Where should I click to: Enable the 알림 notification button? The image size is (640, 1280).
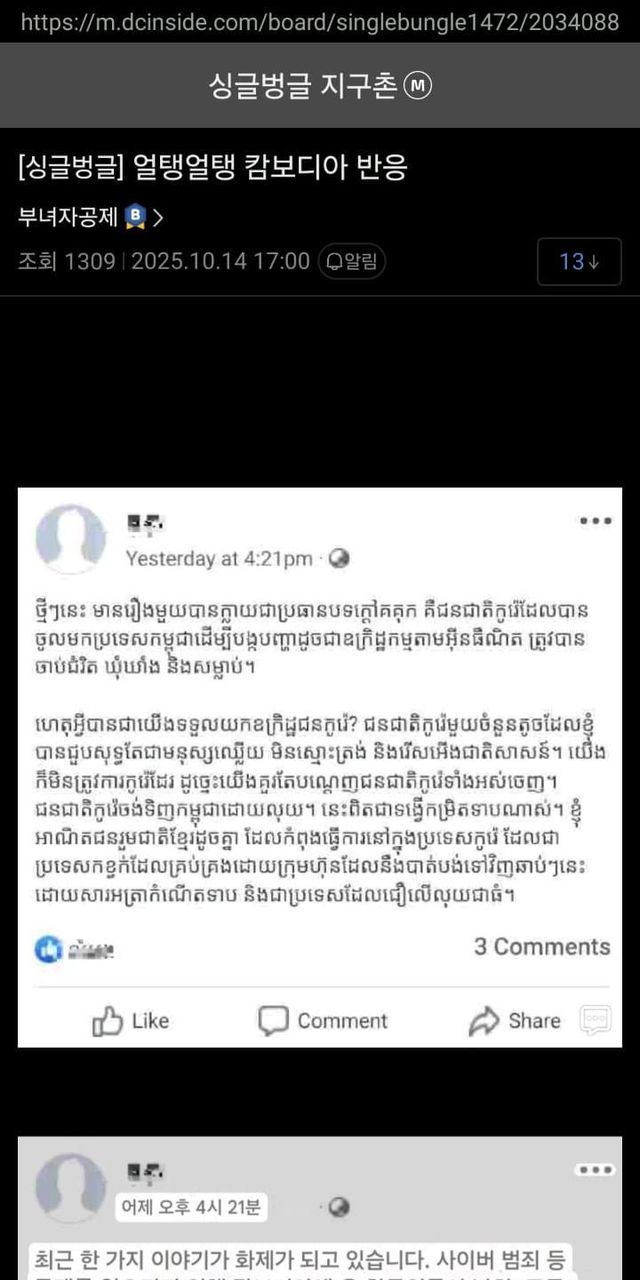pyautogui.click(x=352, y=262)
